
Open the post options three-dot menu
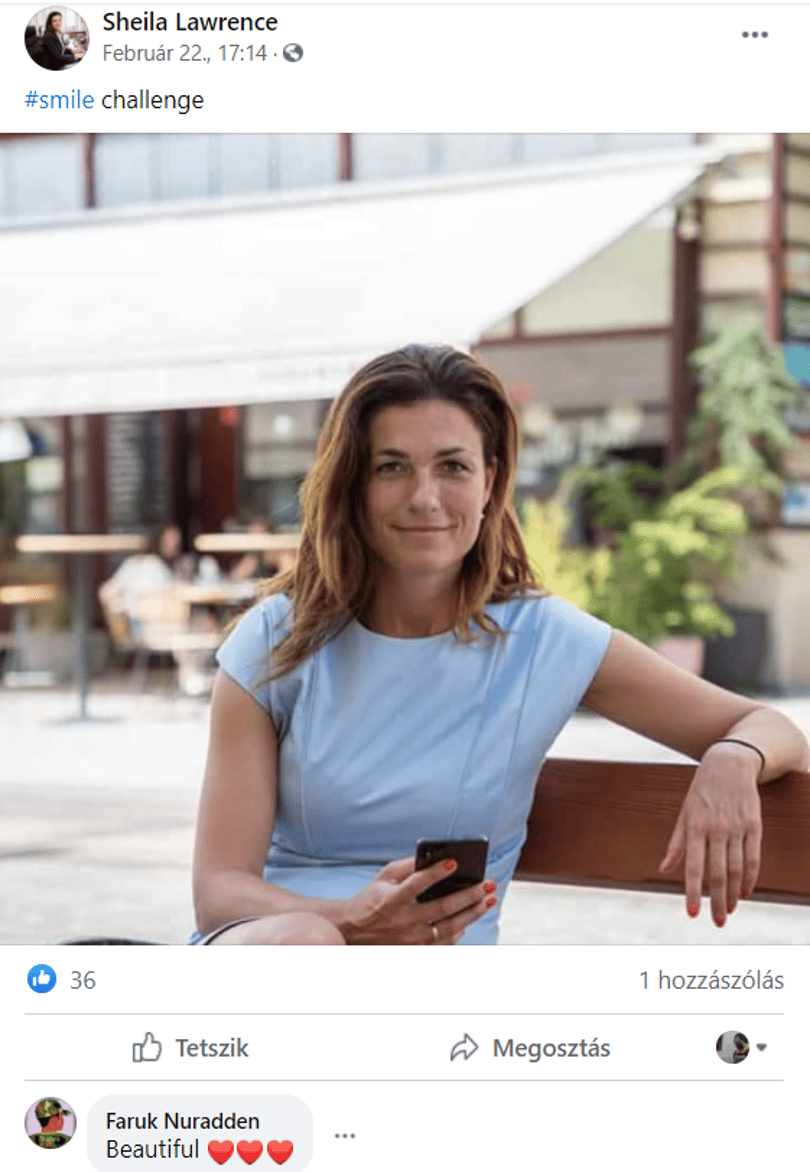point(754,34)
